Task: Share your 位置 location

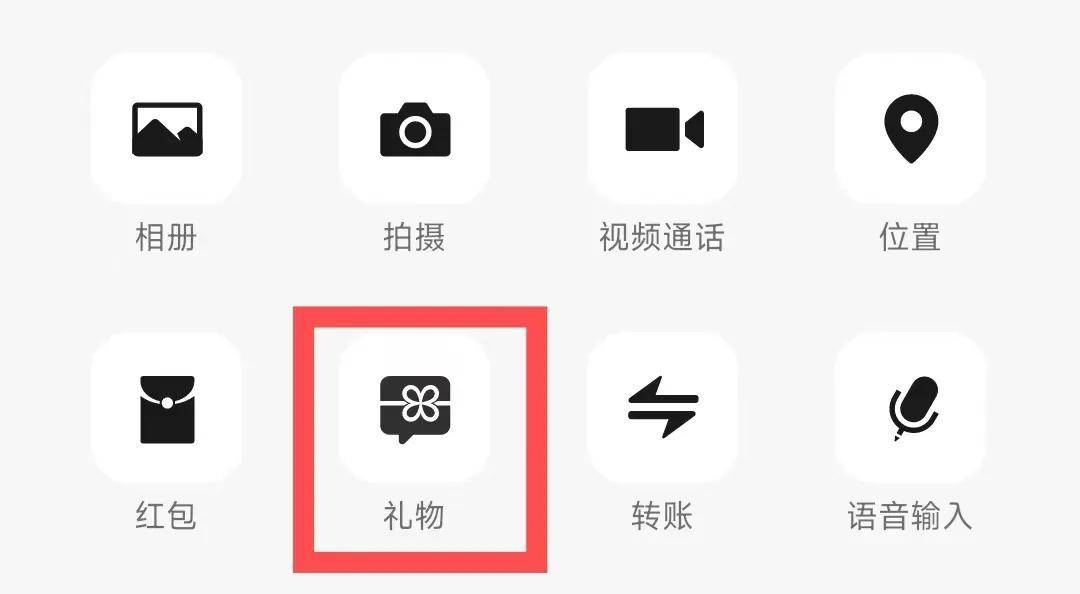Action: point(910,130)
